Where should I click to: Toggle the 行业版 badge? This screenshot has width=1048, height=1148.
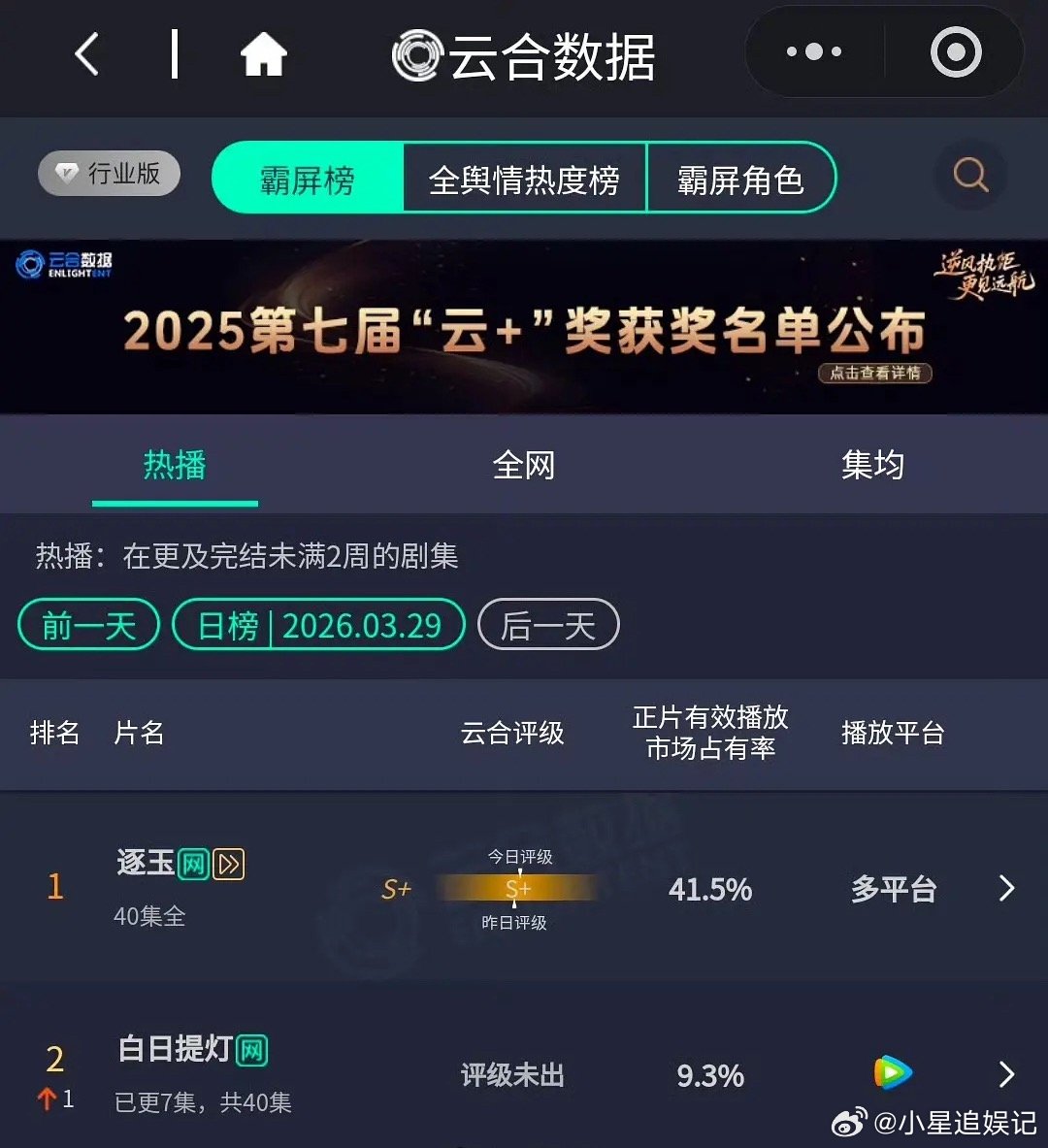pyautogui.click(x=109, y=174)
